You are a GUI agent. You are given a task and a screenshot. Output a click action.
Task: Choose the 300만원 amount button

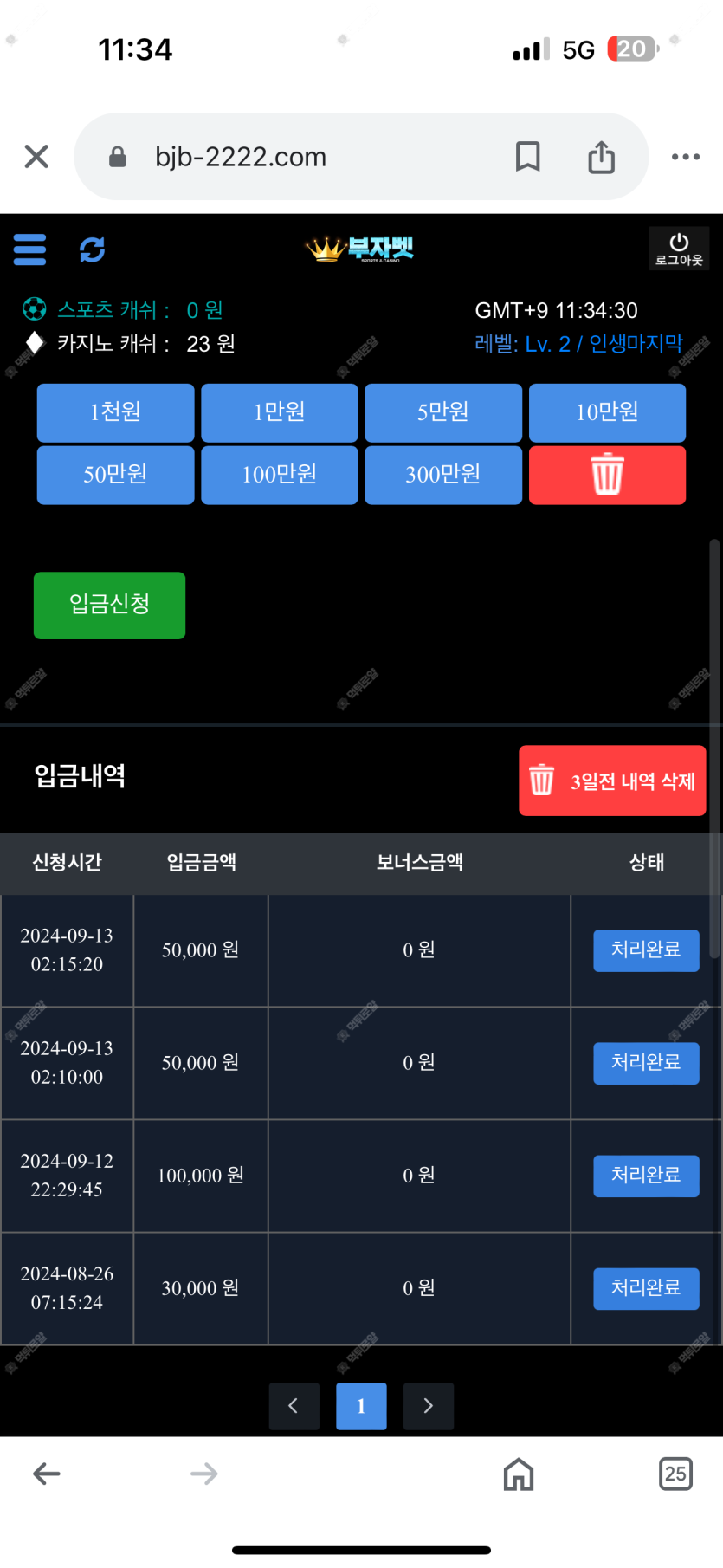click(x=443, y=475)
